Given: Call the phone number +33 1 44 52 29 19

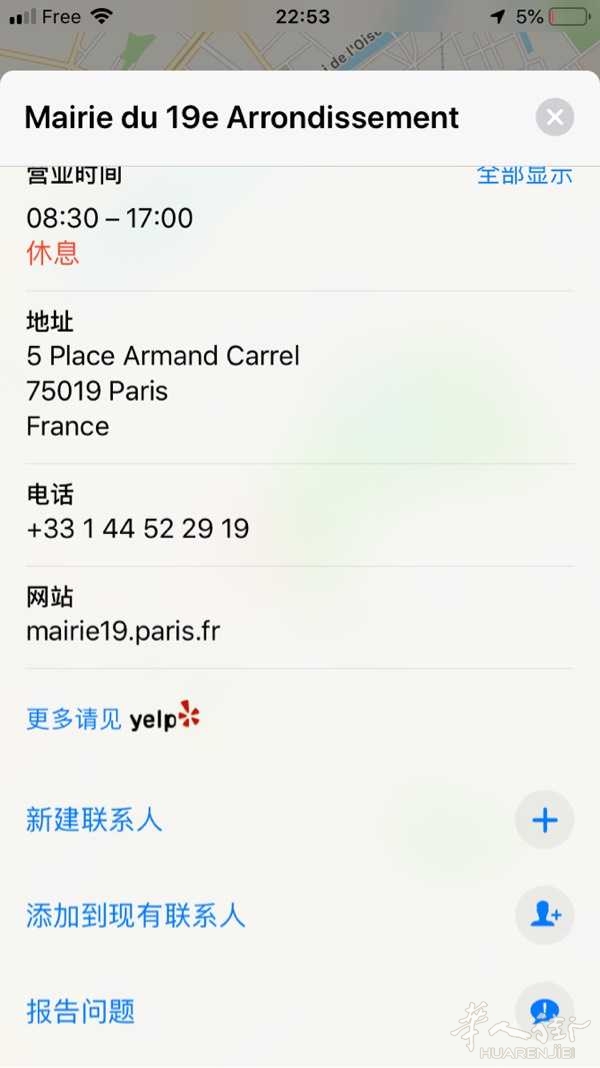Looking at the screenshot, I should 138,529.
